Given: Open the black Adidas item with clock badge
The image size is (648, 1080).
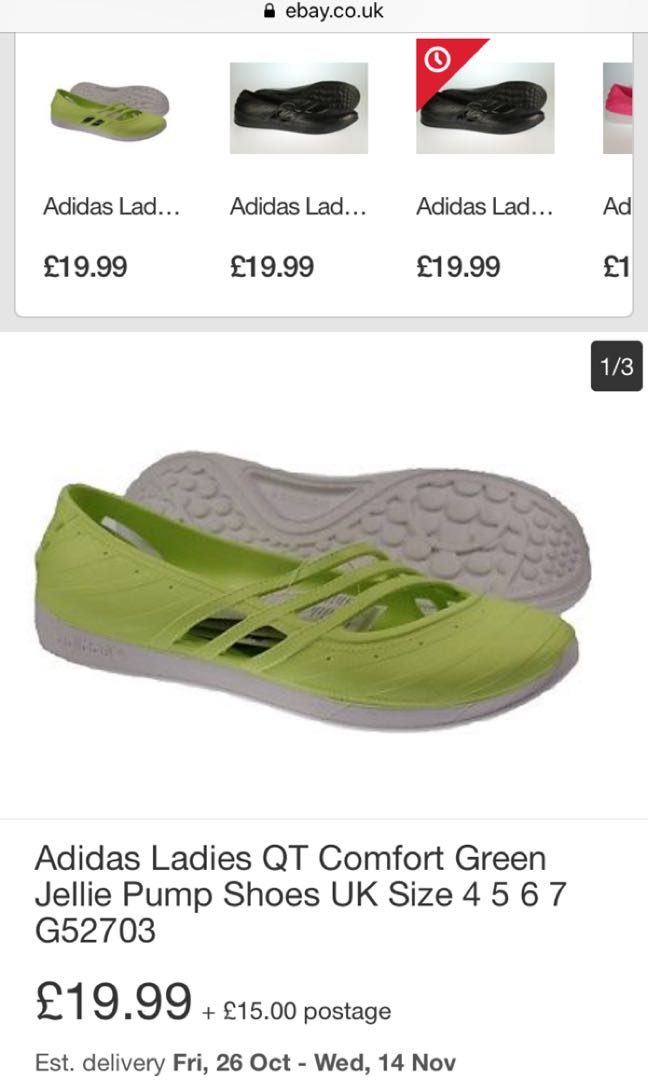Looking at the screenshot, I should [484, 108].
